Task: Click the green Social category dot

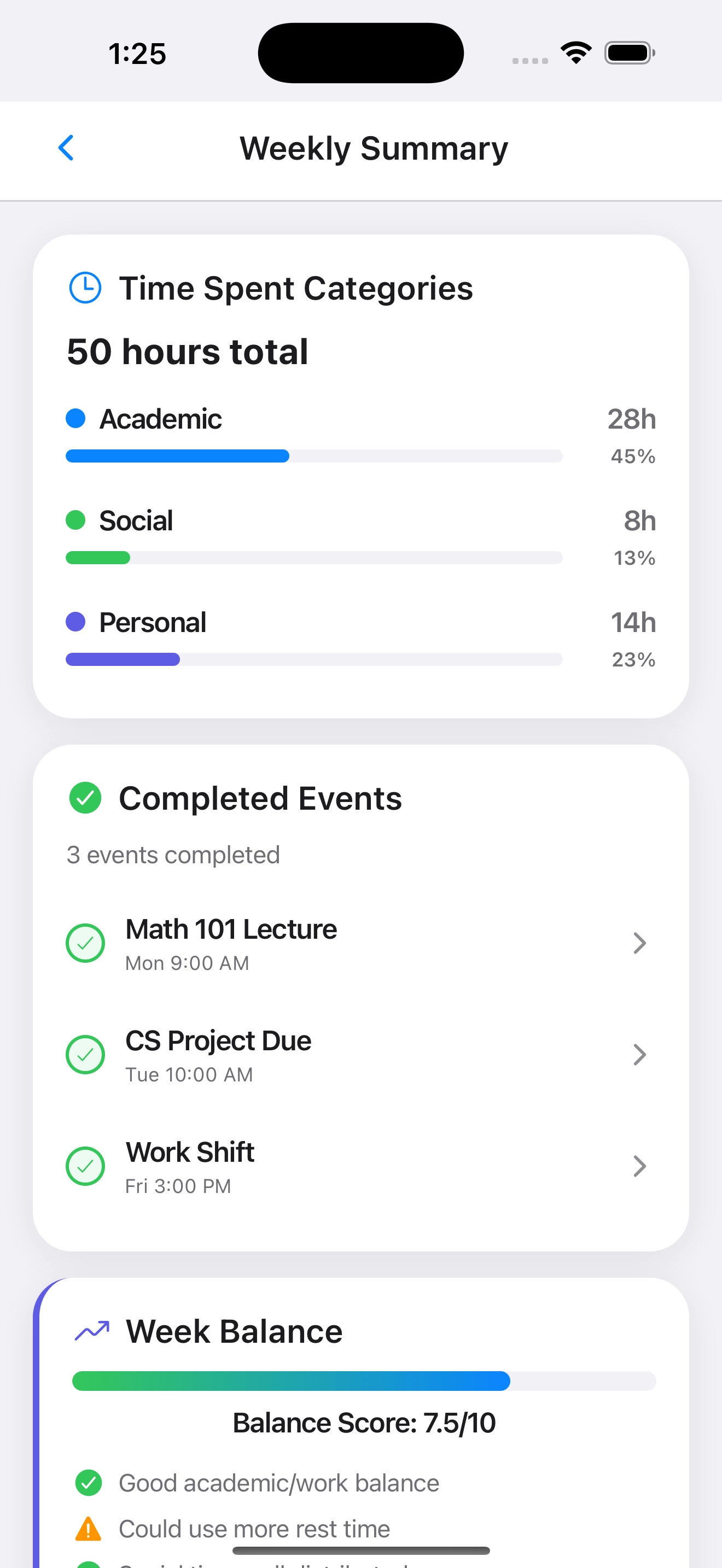Action: click(75, 520)
